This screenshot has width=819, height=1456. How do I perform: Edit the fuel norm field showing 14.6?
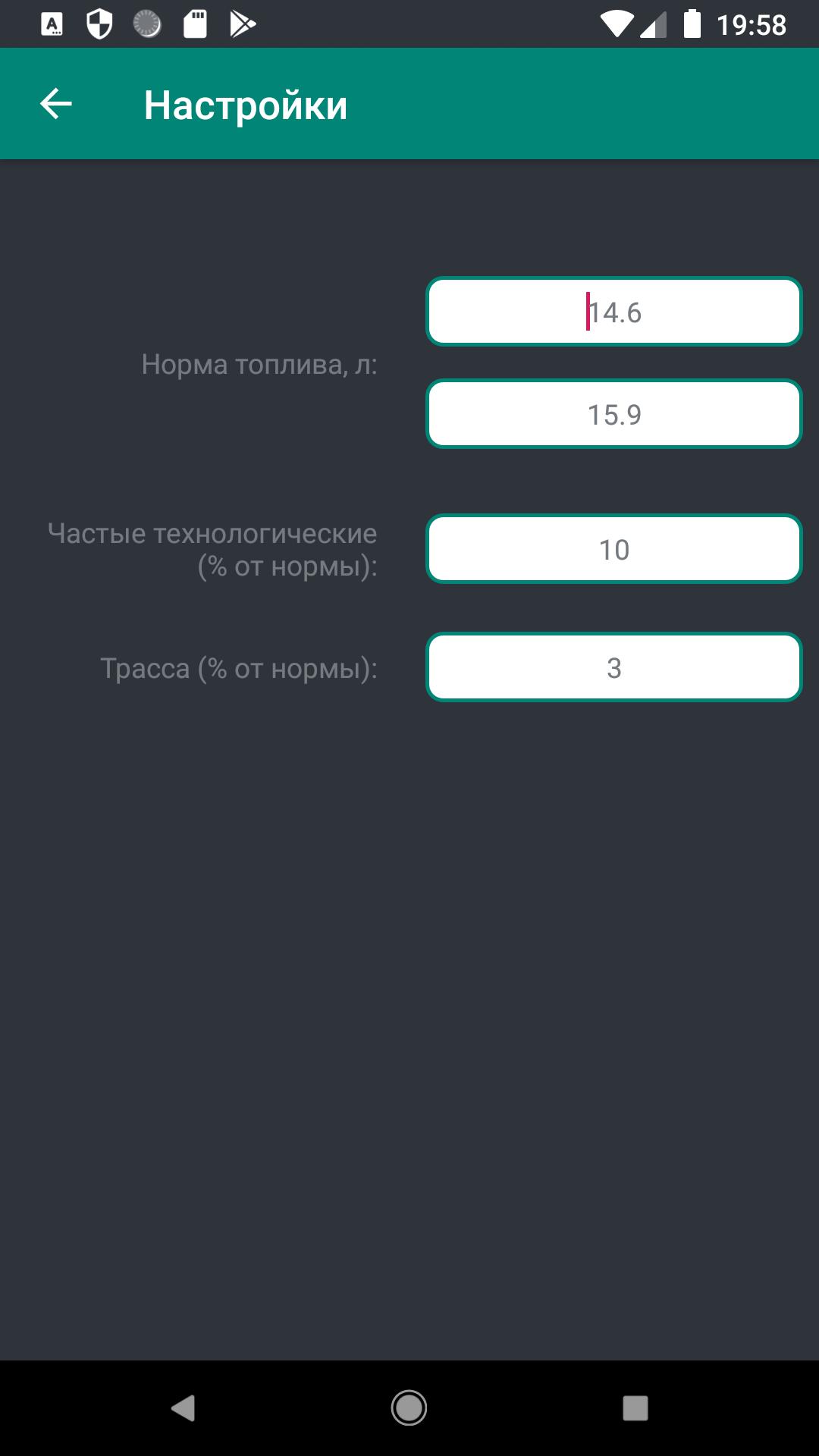click(614, 312)
